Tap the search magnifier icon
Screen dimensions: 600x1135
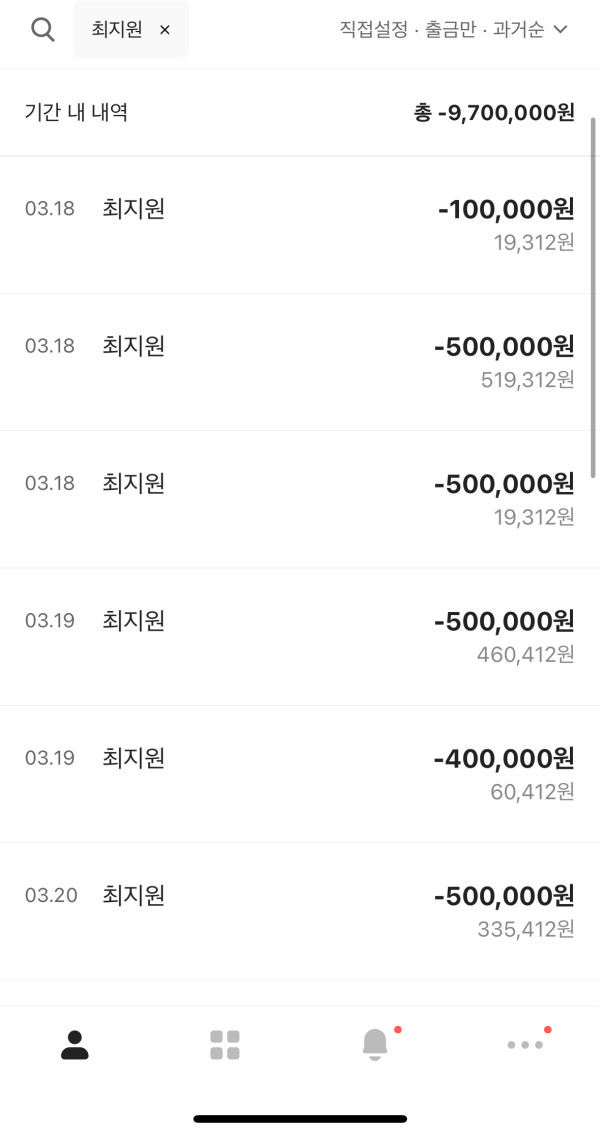(x=43, y=30)
